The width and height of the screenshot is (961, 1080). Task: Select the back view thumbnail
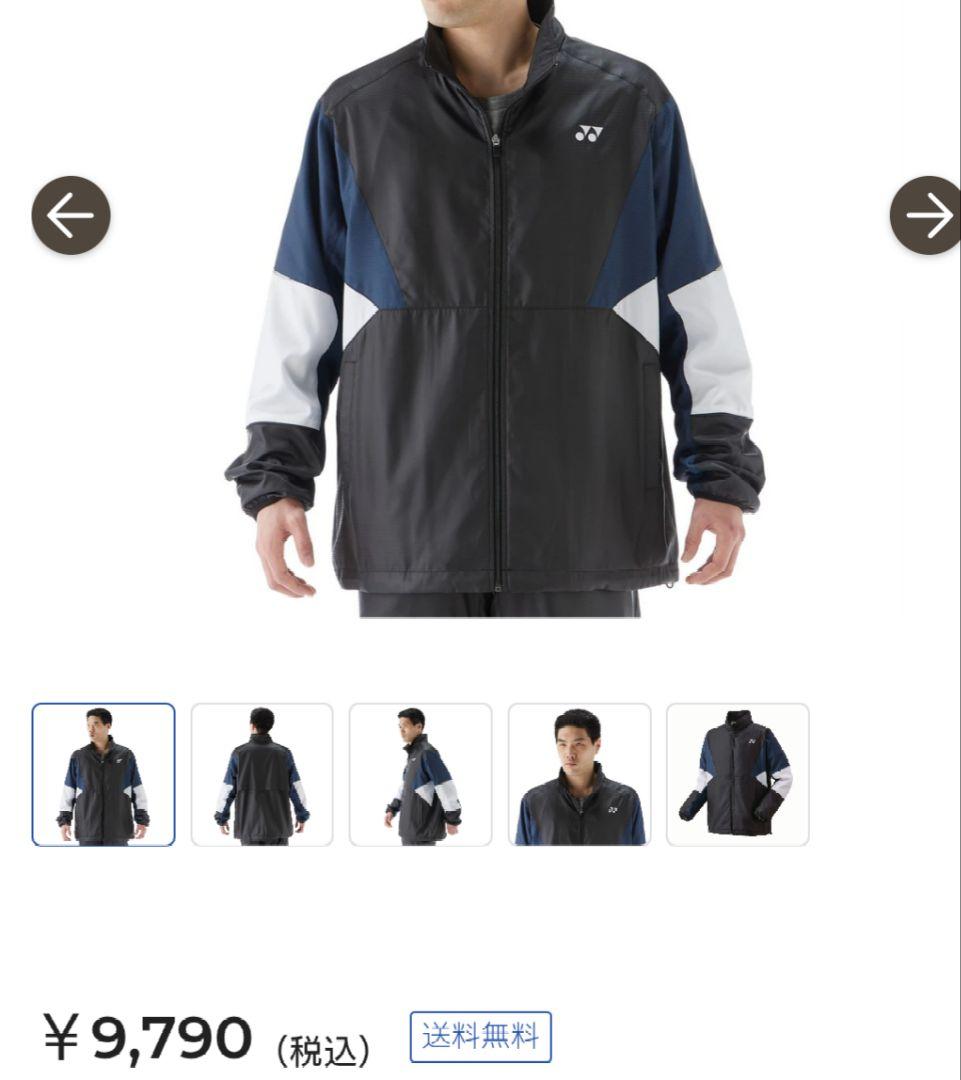(x=262, y=775)
